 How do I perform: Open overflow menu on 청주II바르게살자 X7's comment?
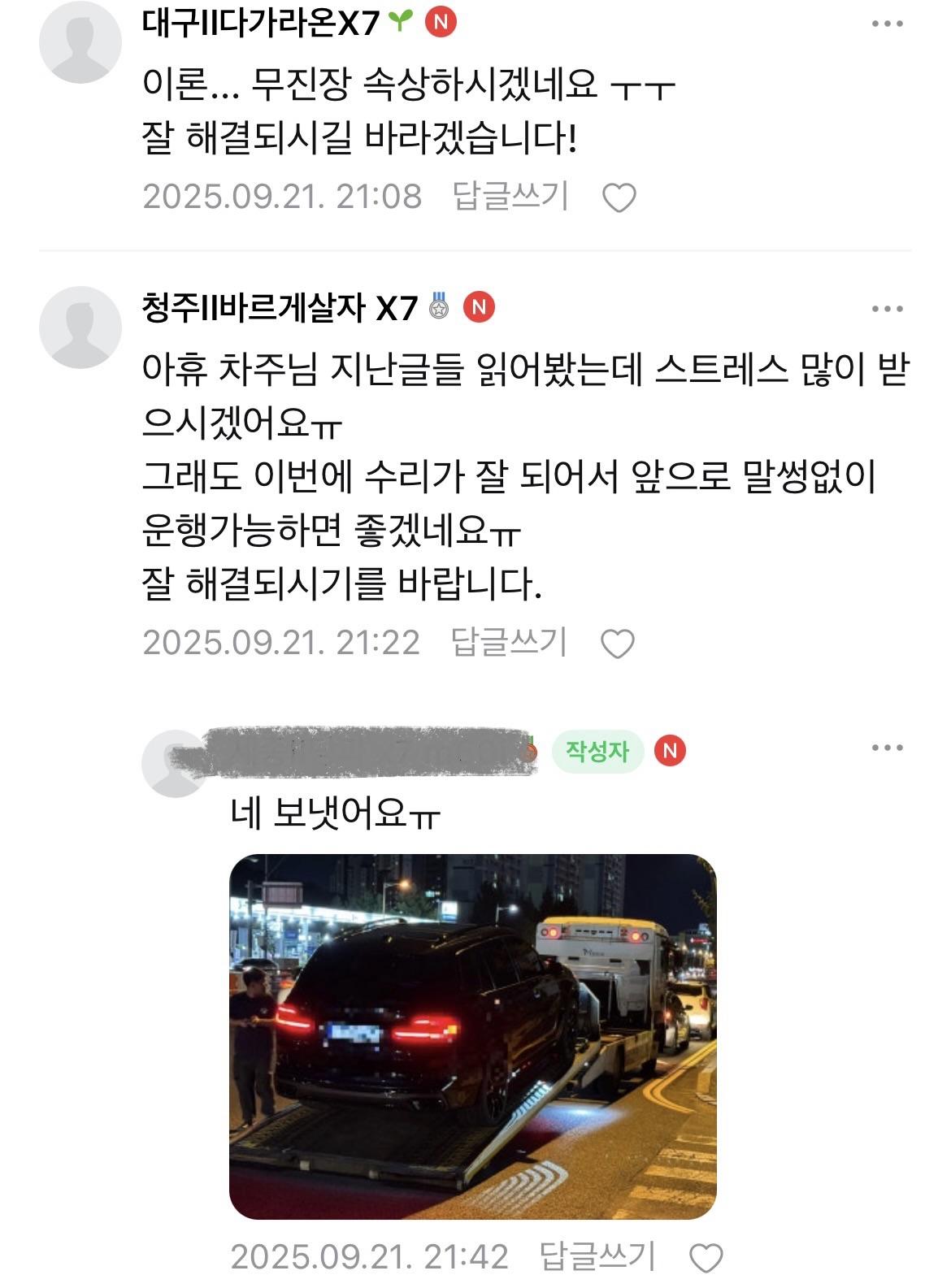pyautogui.click(x=887, y=309)
